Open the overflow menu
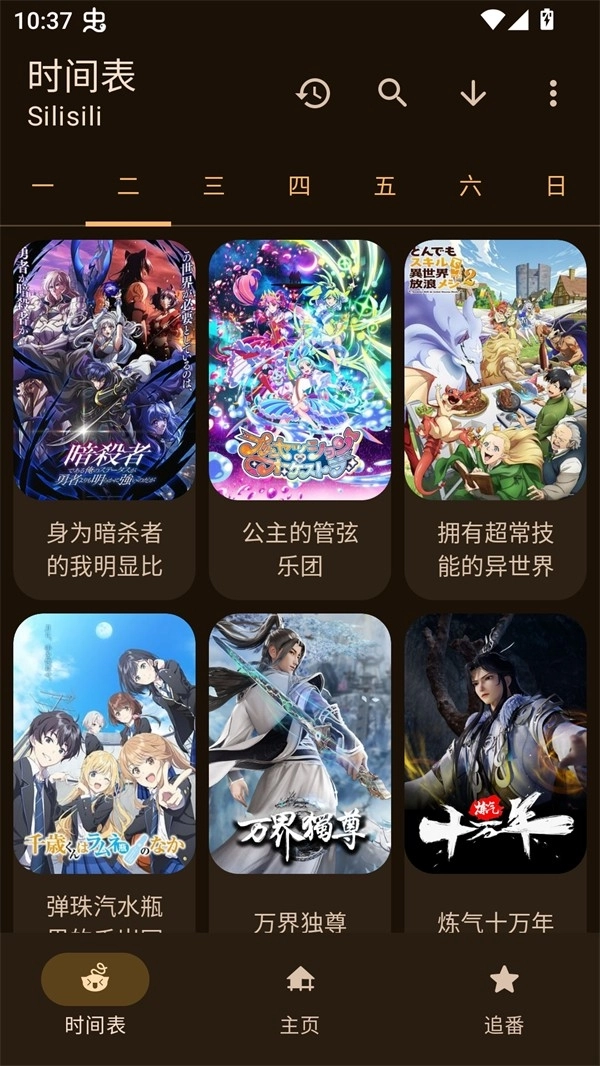Screen dimensions: 600x1066 coord(552,94)
